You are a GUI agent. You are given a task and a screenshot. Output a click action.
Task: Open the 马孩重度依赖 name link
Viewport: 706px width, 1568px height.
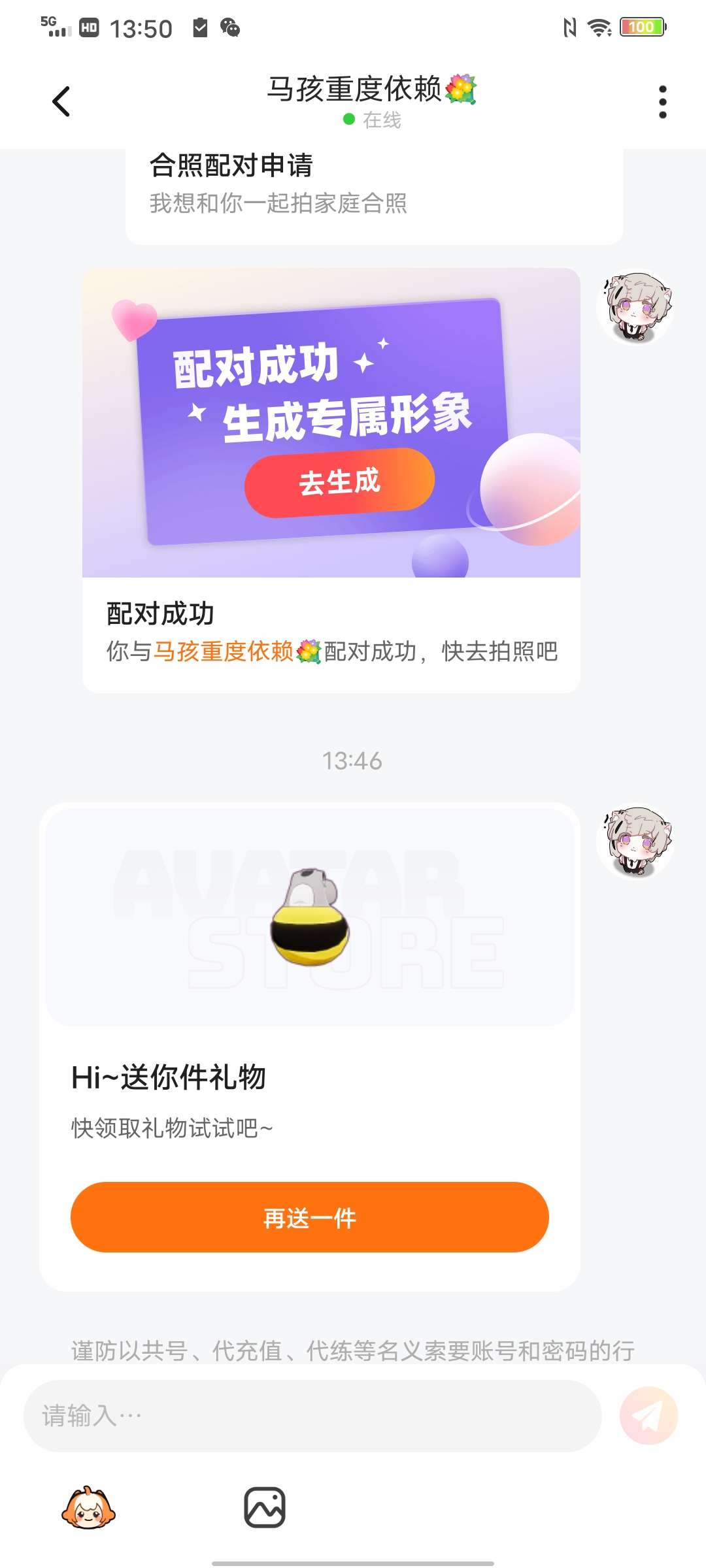pos(223,651)
